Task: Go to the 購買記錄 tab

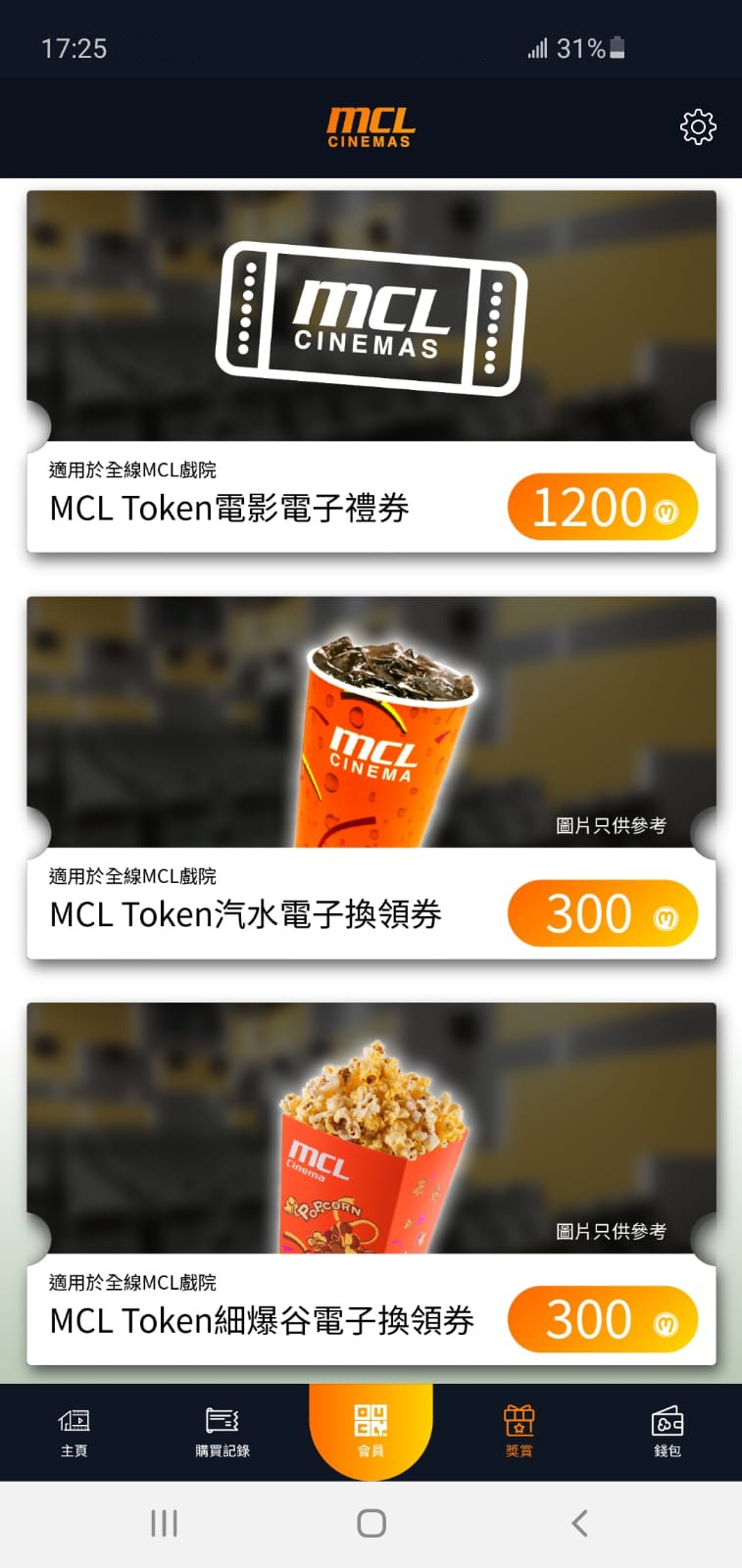Action: [x=223, y=1432]
